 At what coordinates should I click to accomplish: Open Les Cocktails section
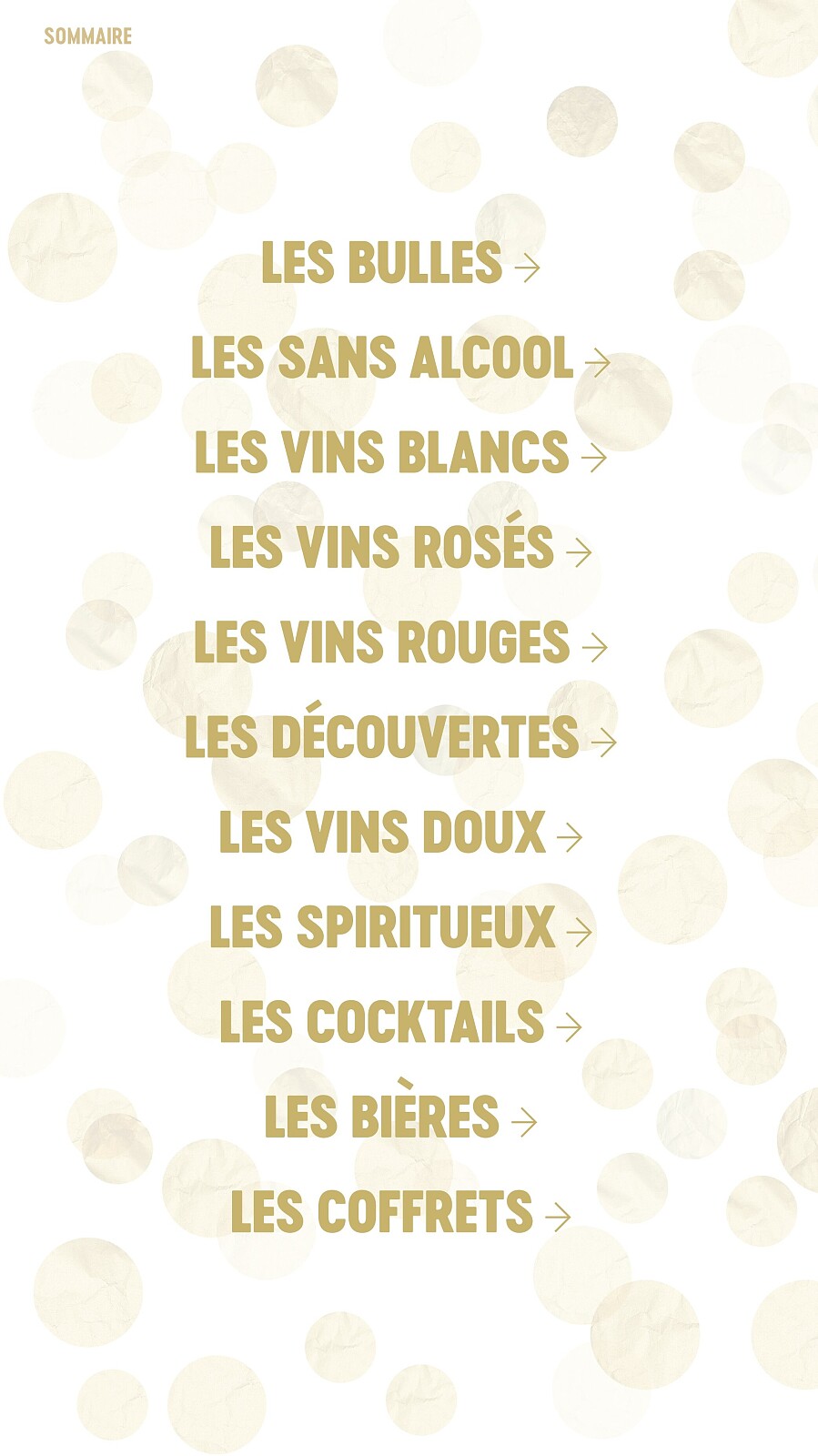click(399, 1023)
